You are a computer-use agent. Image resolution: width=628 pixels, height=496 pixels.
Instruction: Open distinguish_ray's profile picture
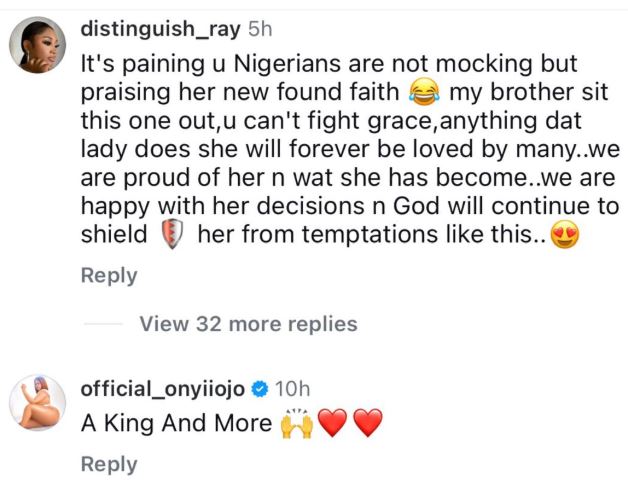(x=37, y=45)
